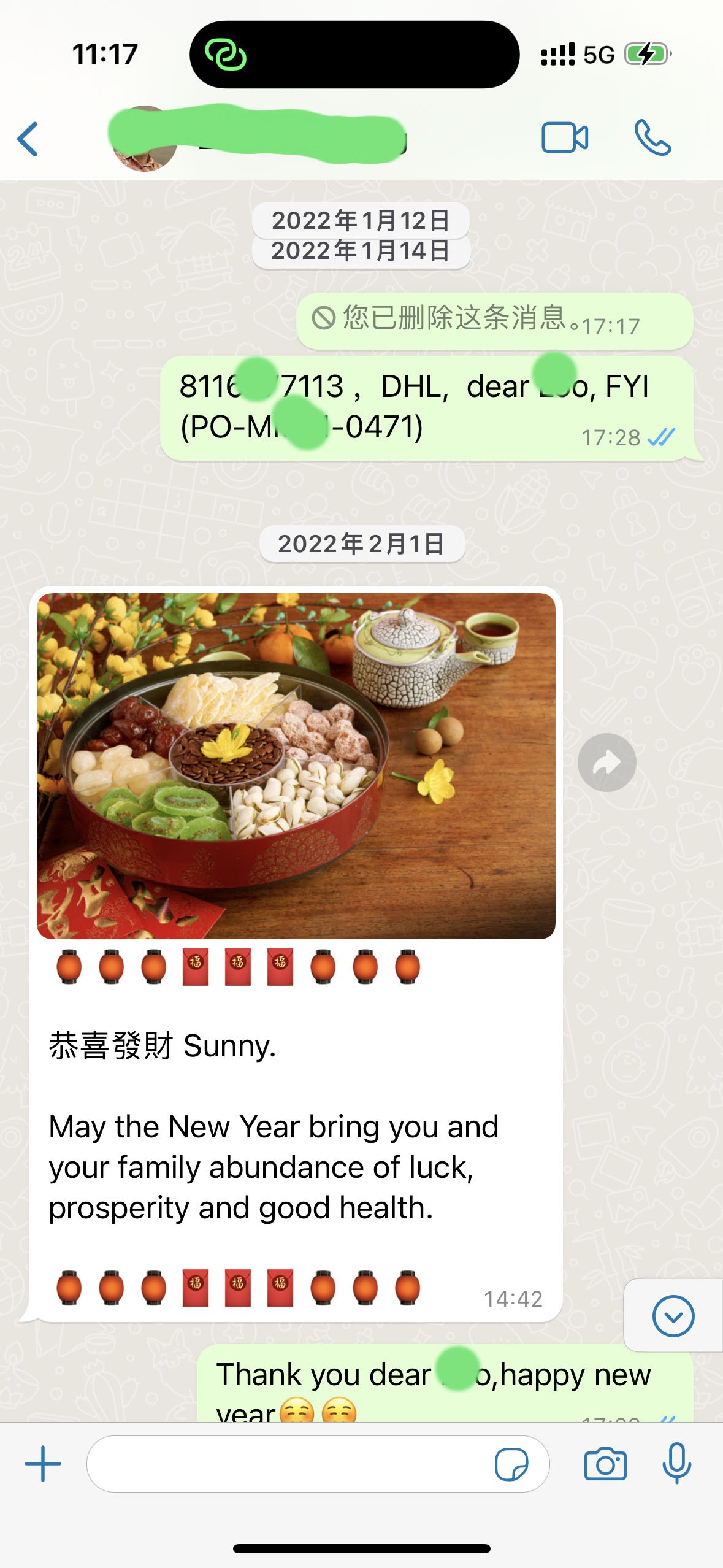
Task: Jump to the latest messages
Action: click(673, 1315)
